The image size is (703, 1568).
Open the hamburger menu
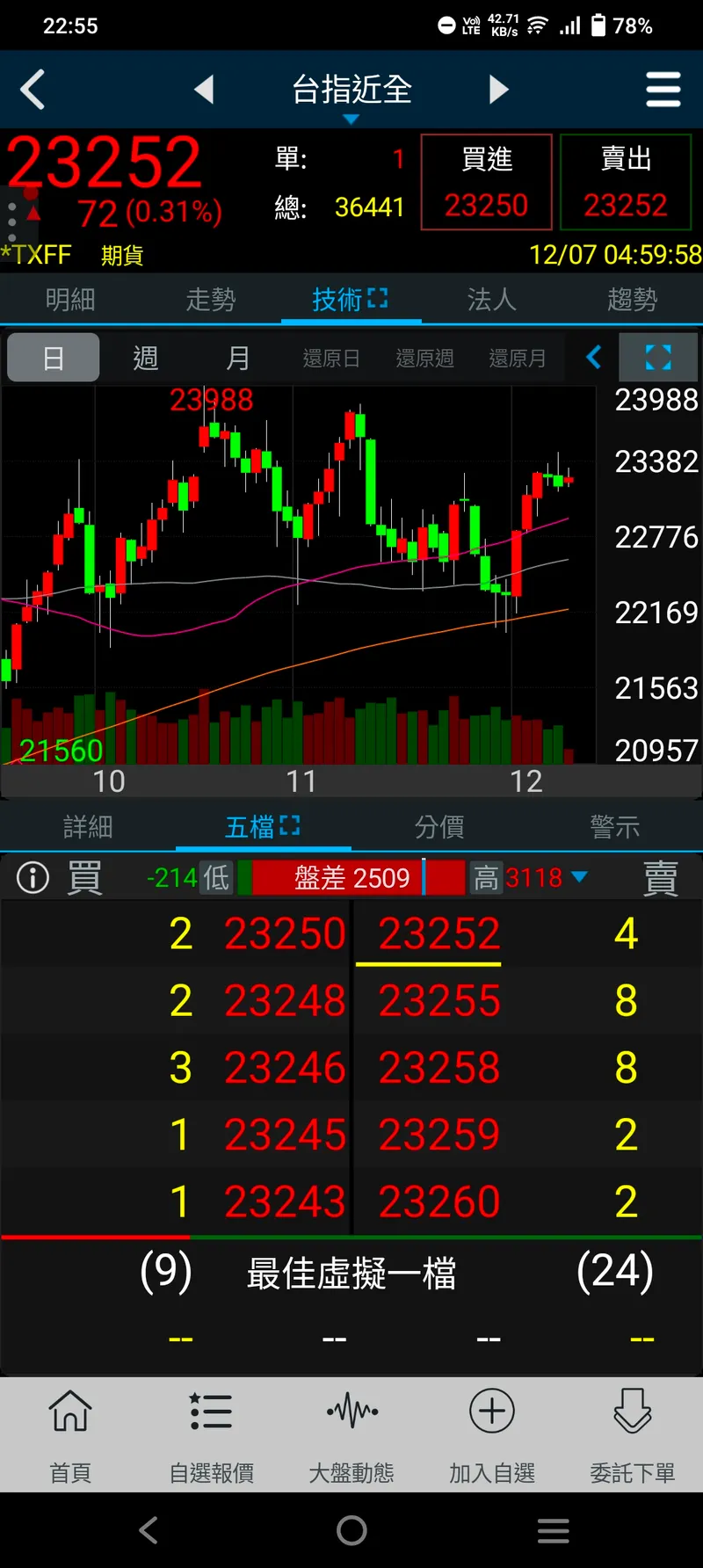pos(663,90)
